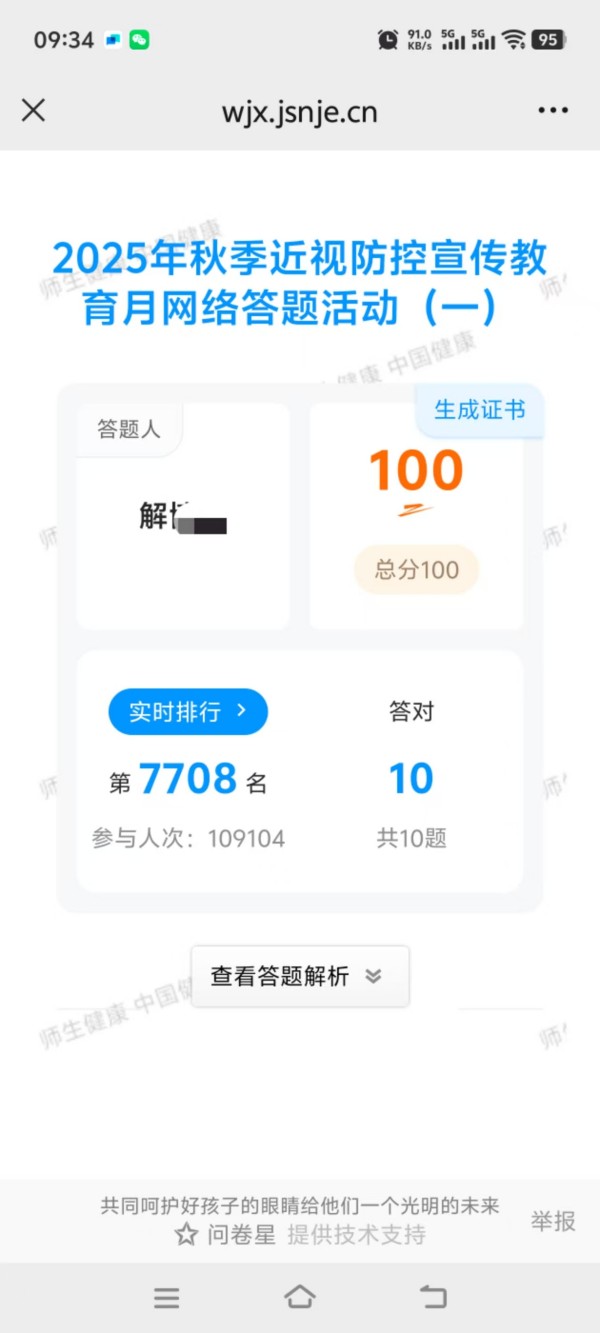The image size is (600, 1333).
Task: Tap 举报 to report this page
Action: tap(553, 1220)
